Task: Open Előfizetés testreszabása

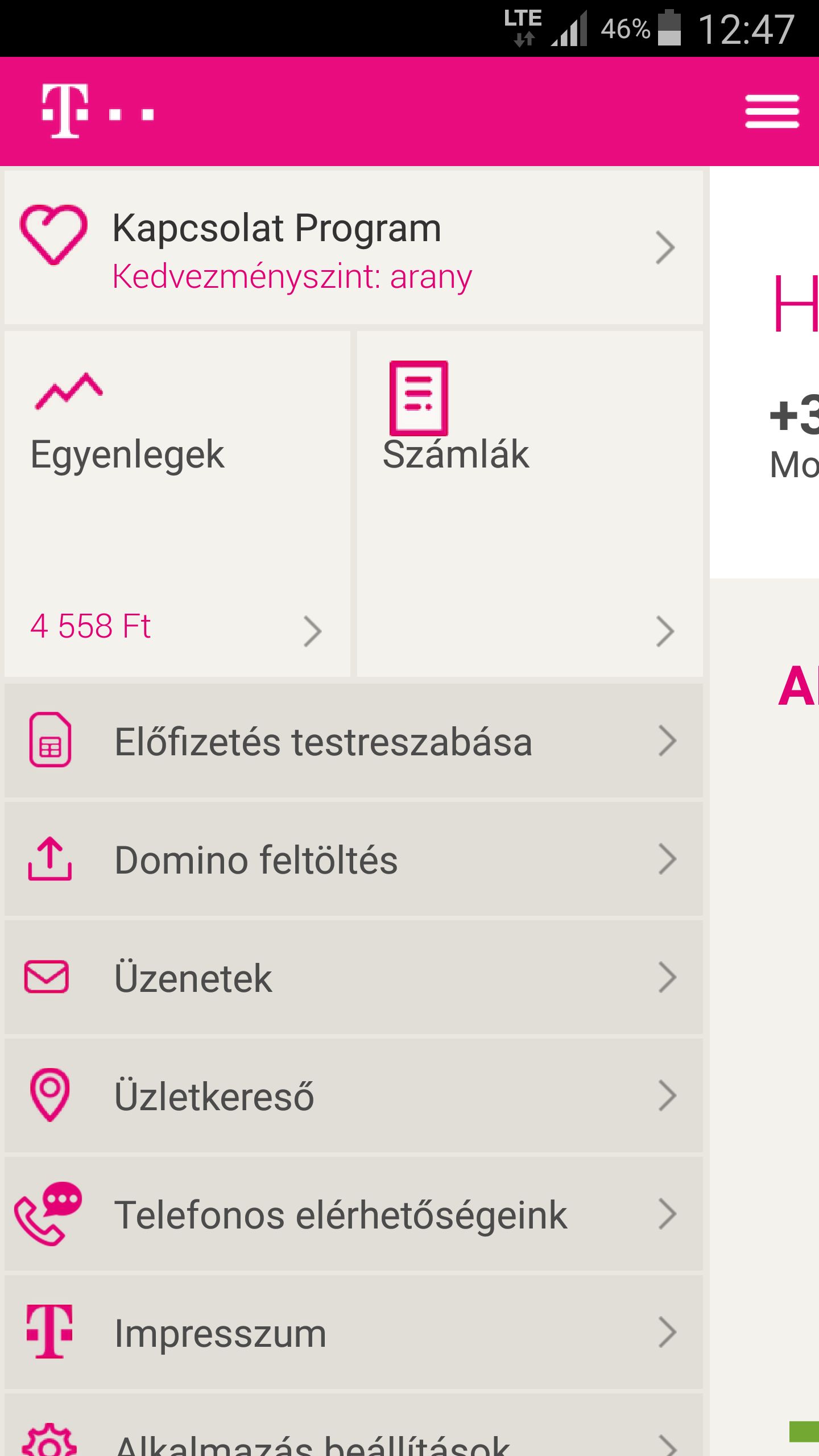Action: click(x=354, y=741)
